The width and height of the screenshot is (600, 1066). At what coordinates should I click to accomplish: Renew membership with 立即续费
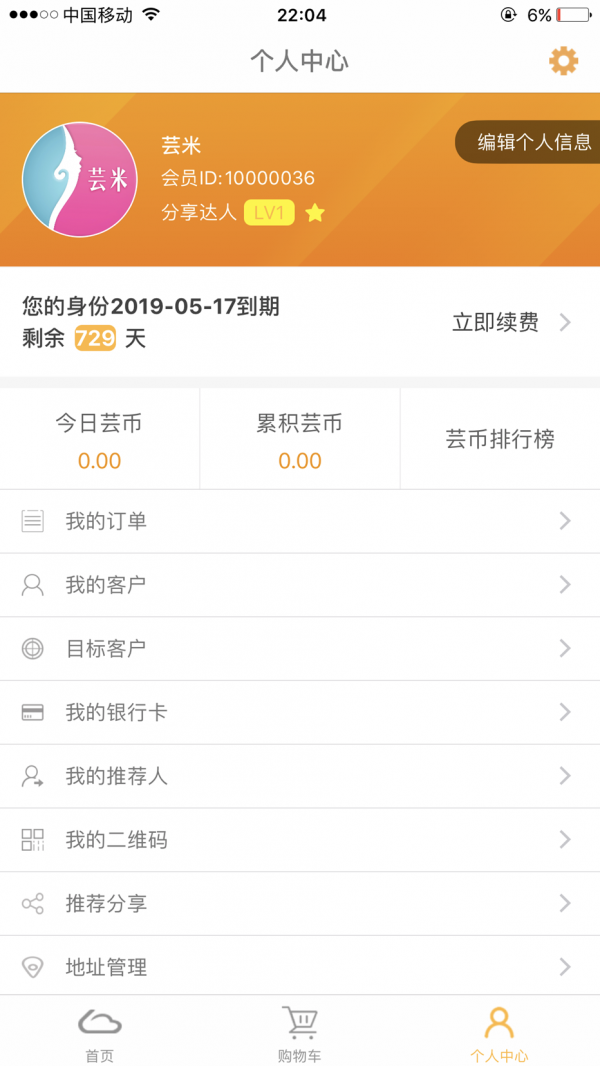[x=510, y=322]
